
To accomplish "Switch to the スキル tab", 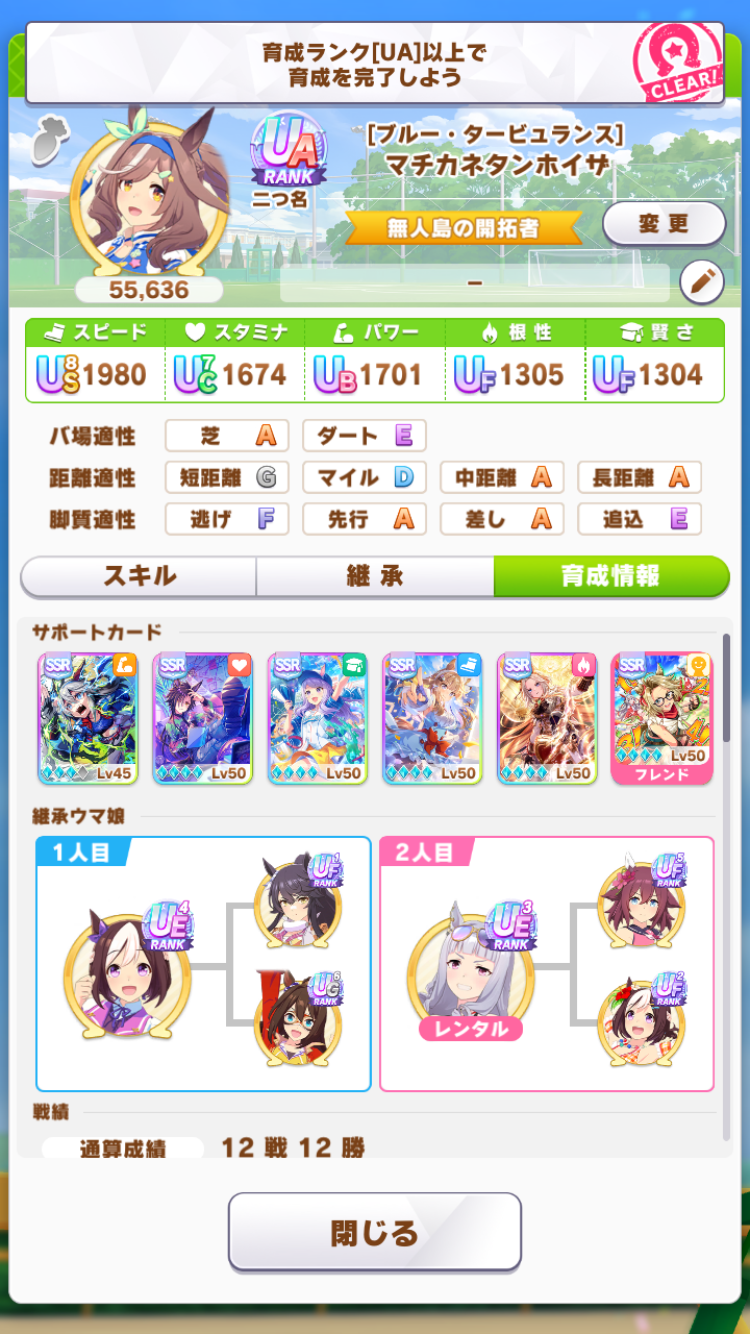I will tap(139, 576).
